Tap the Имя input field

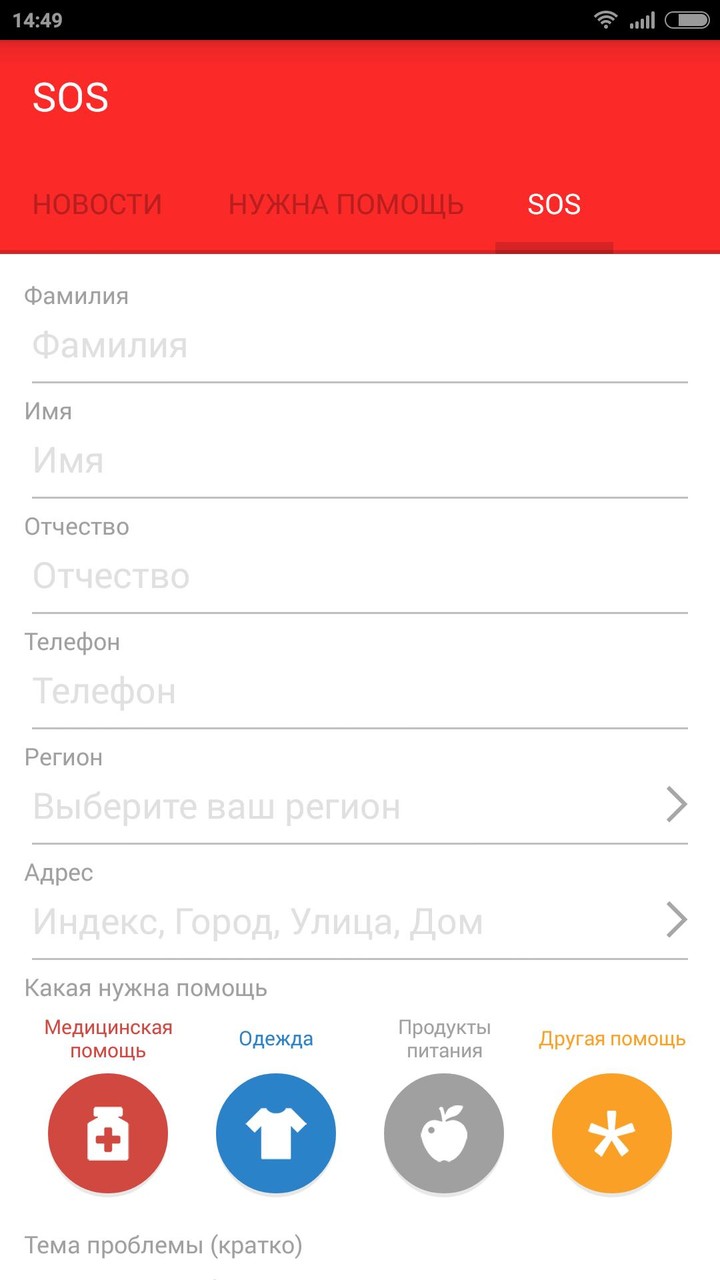tap(359, 462)
